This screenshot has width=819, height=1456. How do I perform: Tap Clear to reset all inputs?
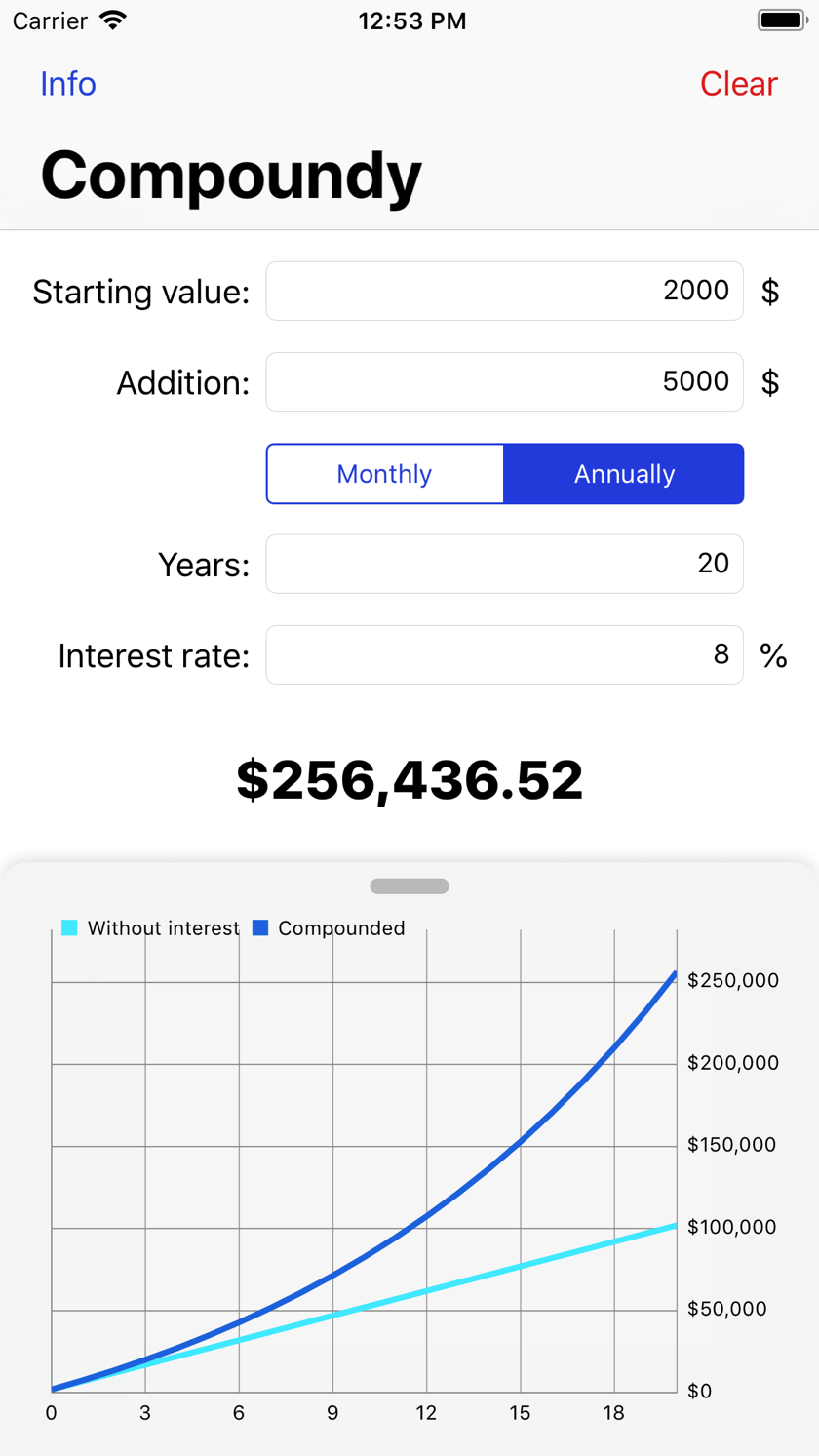pyautogui.click(x=738, y=85)
